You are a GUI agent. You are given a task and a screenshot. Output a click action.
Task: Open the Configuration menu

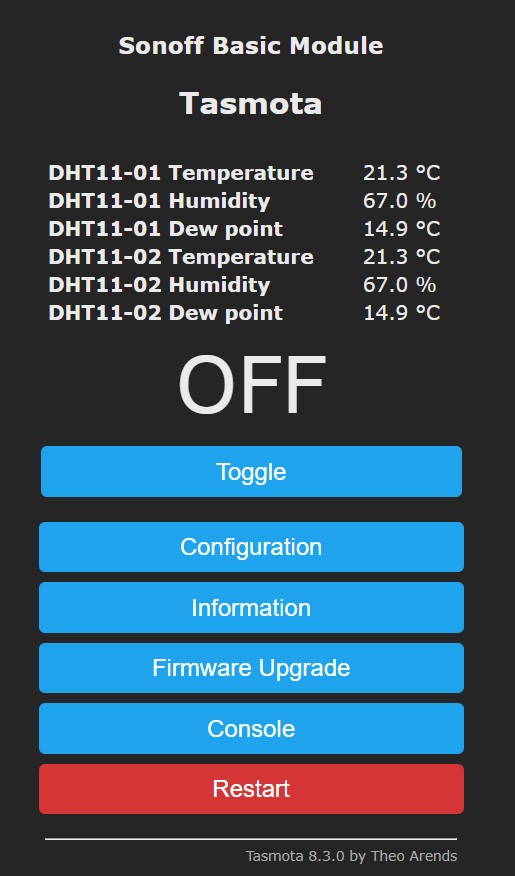(251, 547)
